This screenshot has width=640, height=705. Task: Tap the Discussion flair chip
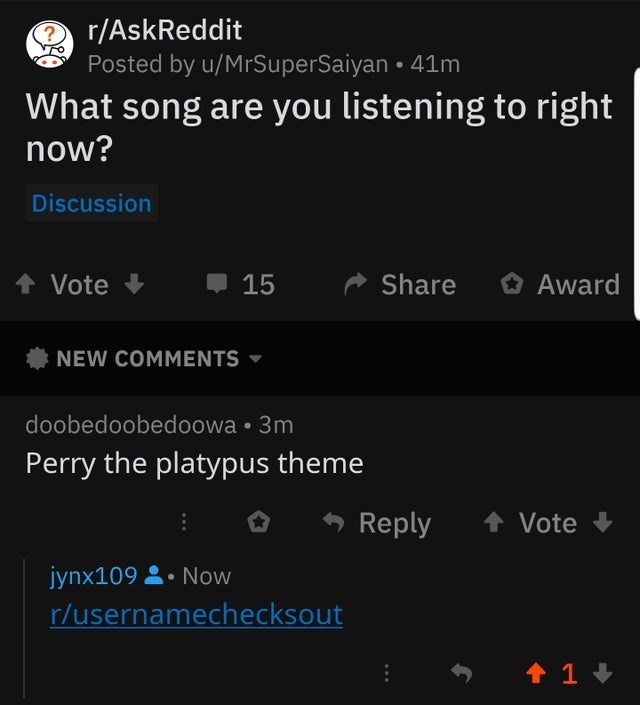[x=91, y=204]
